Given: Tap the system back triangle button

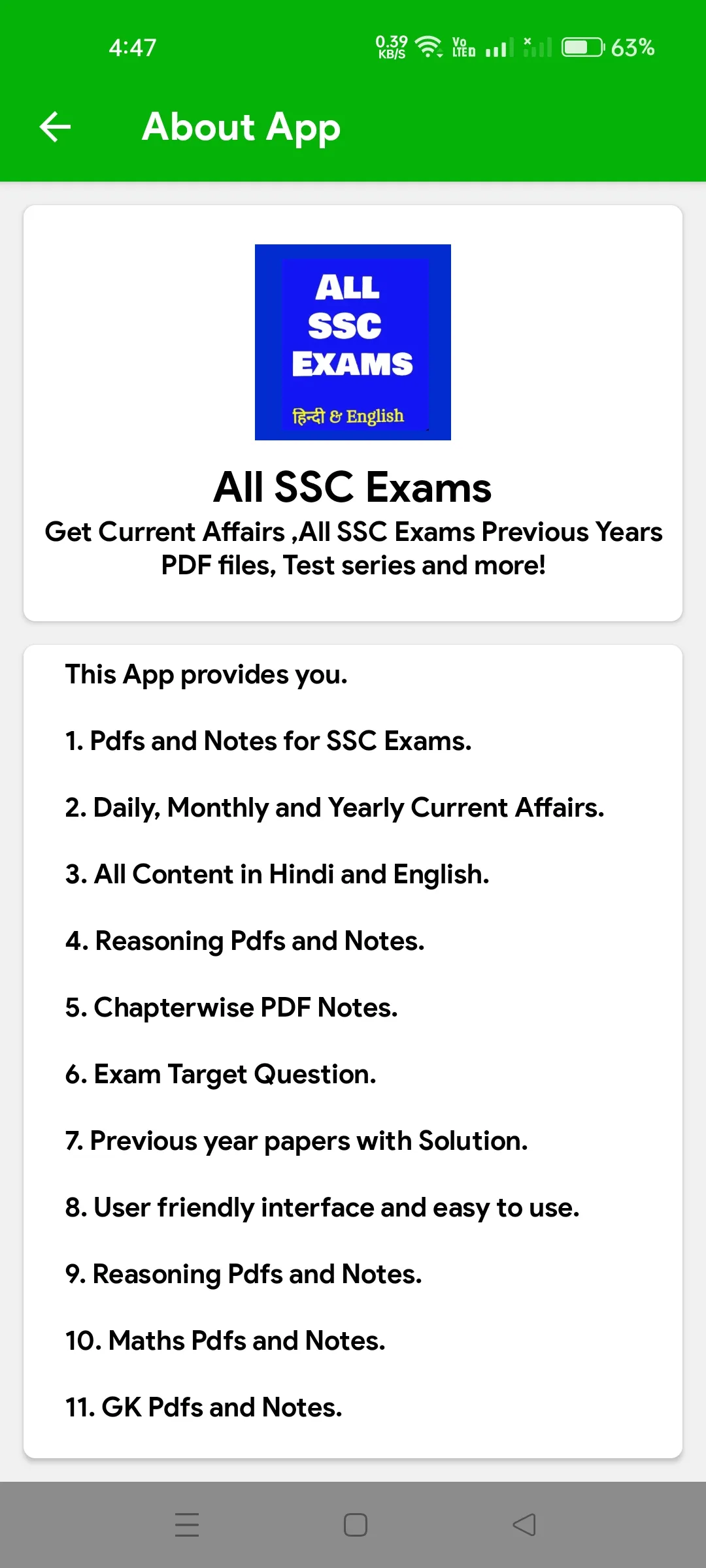Looking at the screenshot, I should pyautogui.click(x=524, y=1525).
